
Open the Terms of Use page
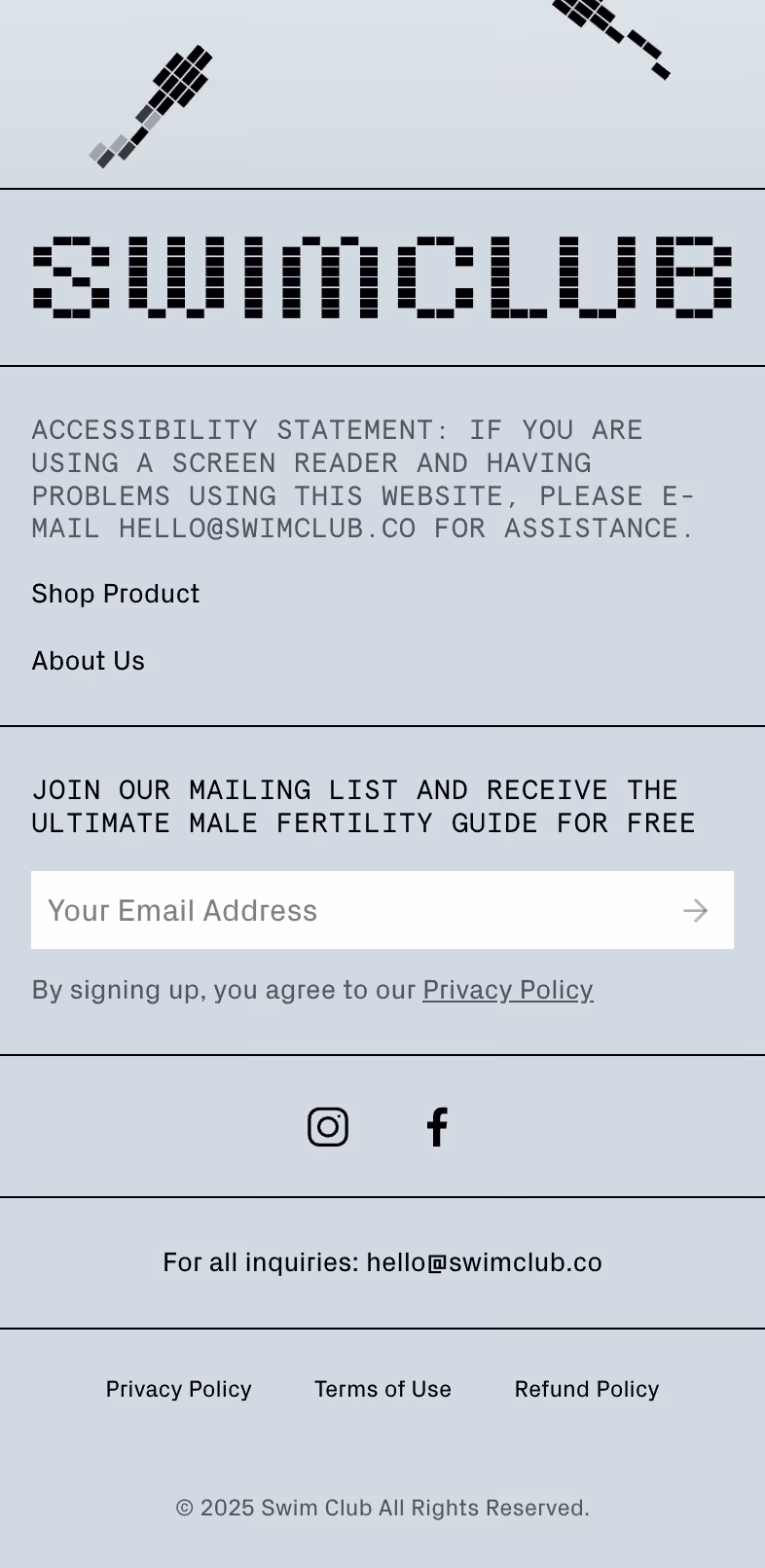[x=382, y=1389]
